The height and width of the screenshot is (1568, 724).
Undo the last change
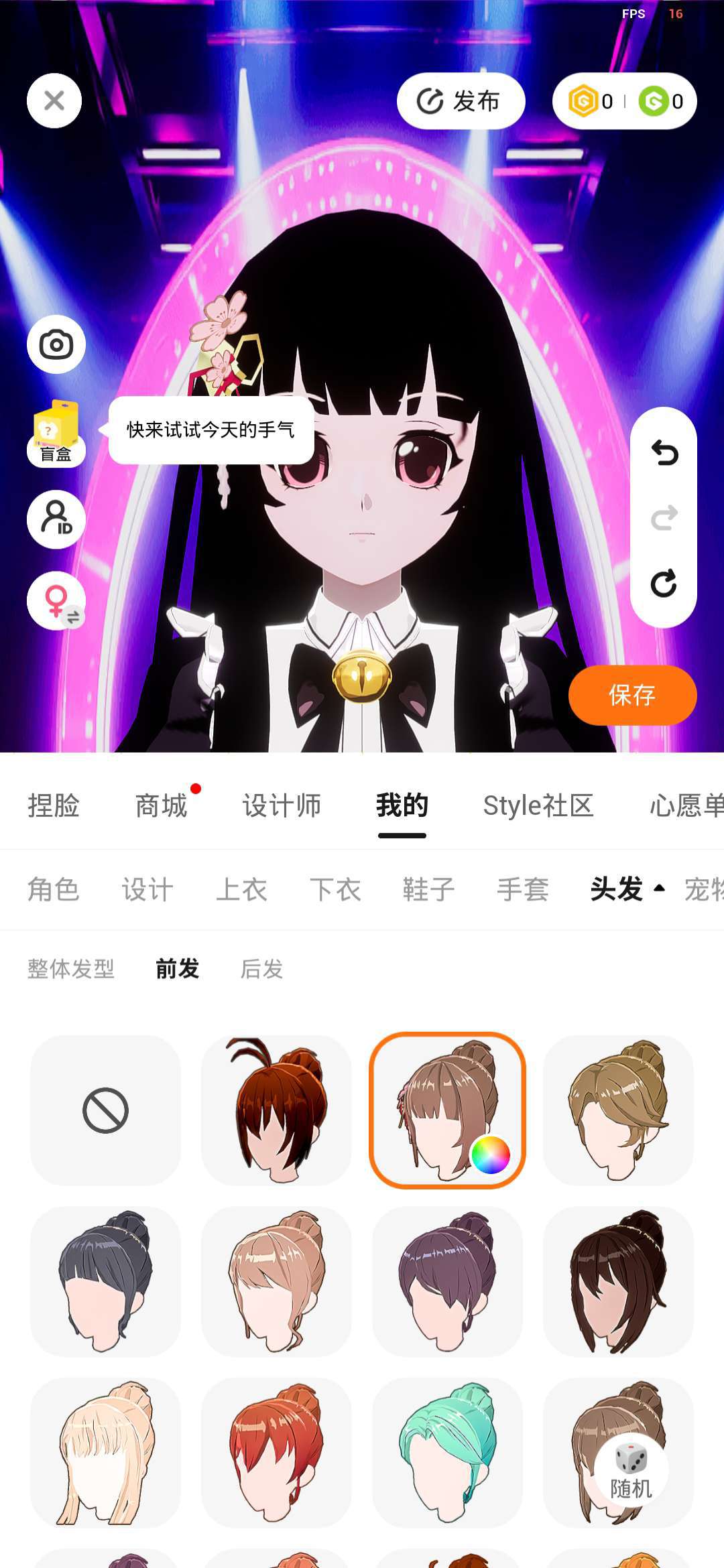tap(664, 453)
